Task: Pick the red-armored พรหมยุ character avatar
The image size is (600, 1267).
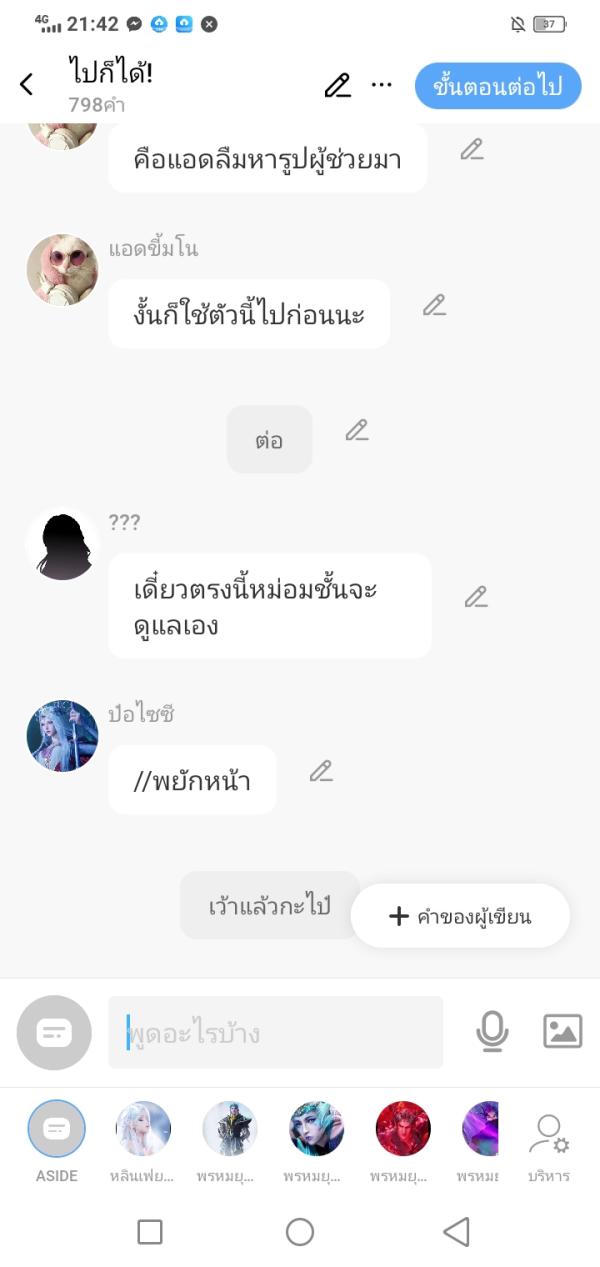Action: coord(403,1129)
